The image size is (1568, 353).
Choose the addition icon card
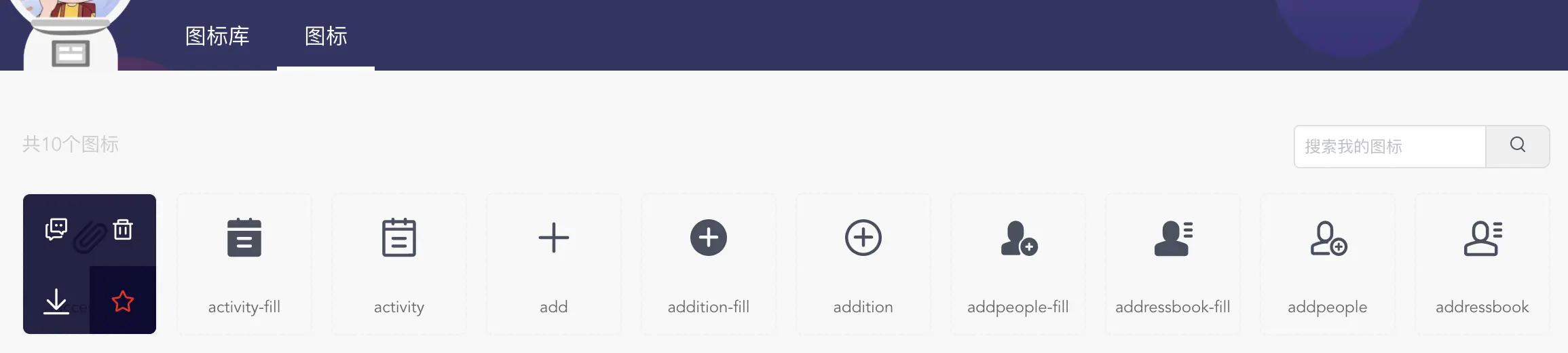[863, 263]
